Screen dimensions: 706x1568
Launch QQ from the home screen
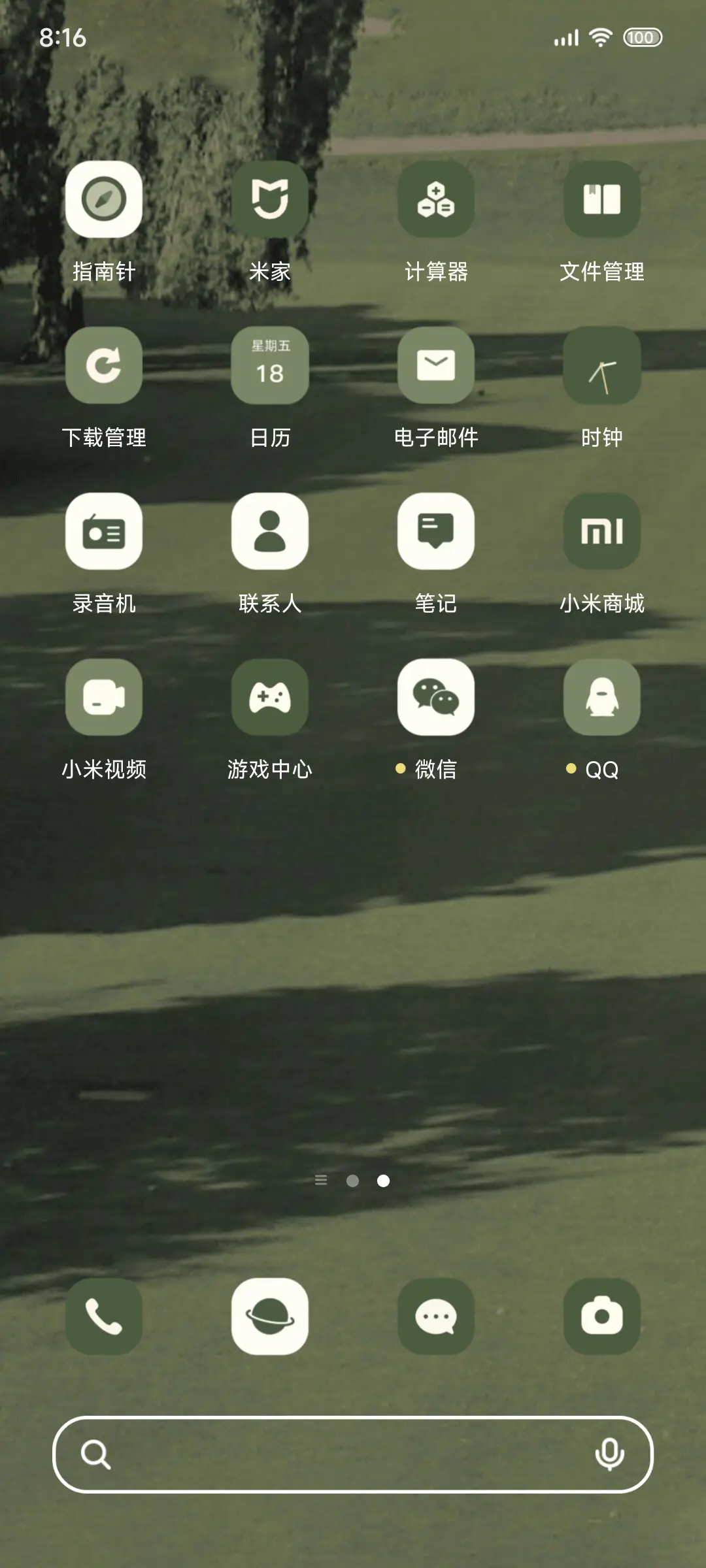(x=601, y=696)
